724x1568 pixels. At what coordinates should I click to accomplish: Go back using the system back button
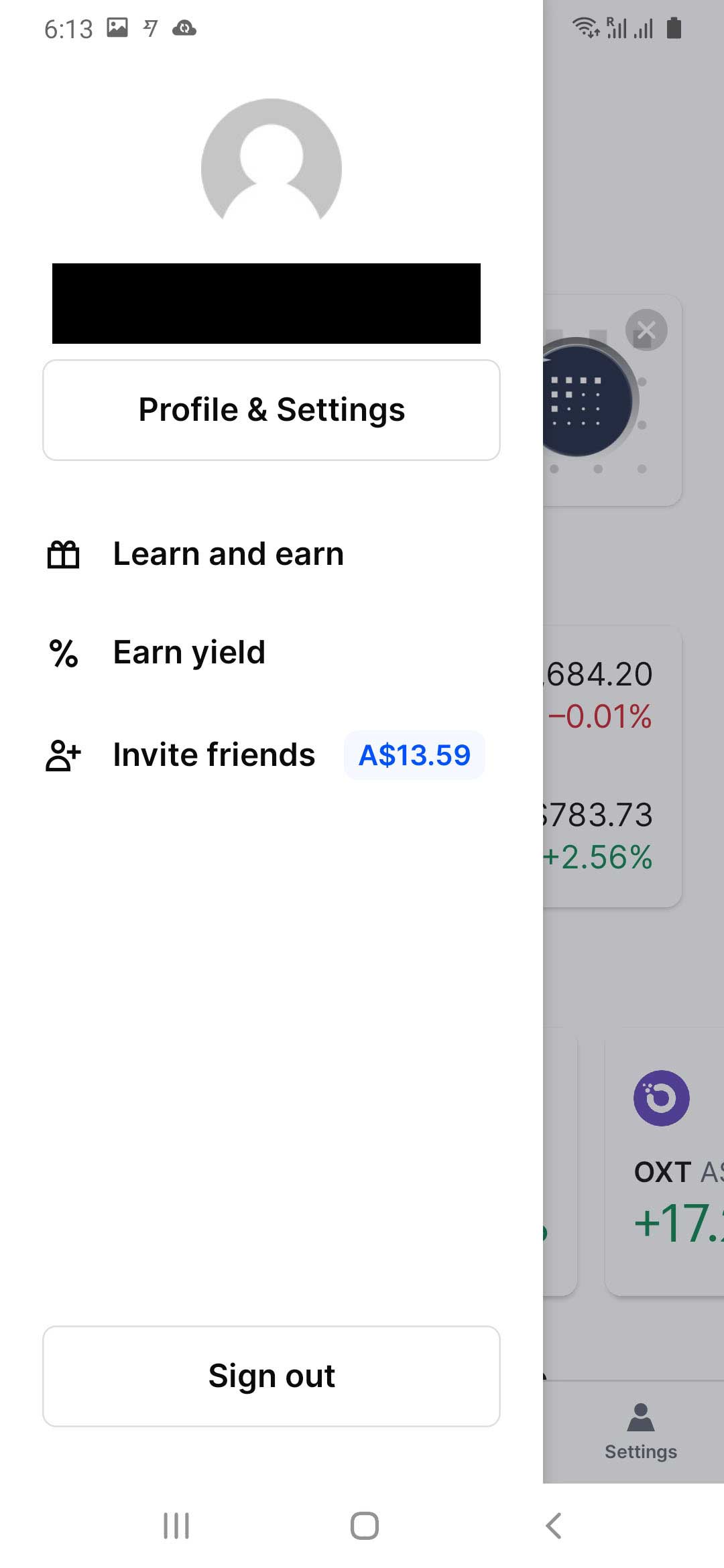point(553,1526)
